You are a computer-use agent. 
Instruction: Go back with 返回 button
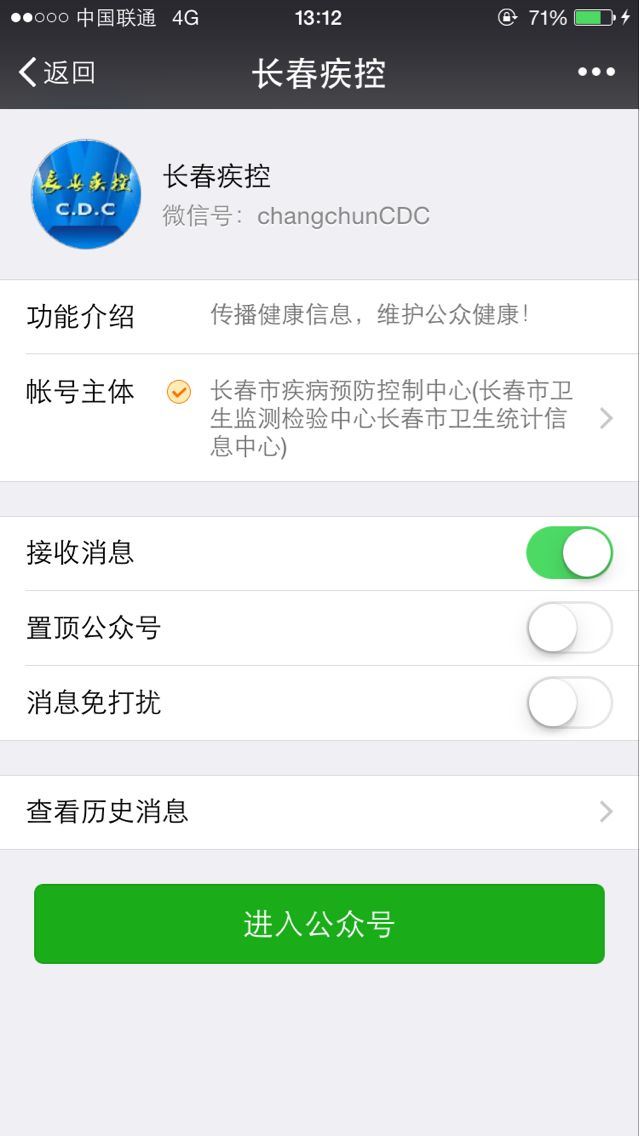tap(57, 73)
